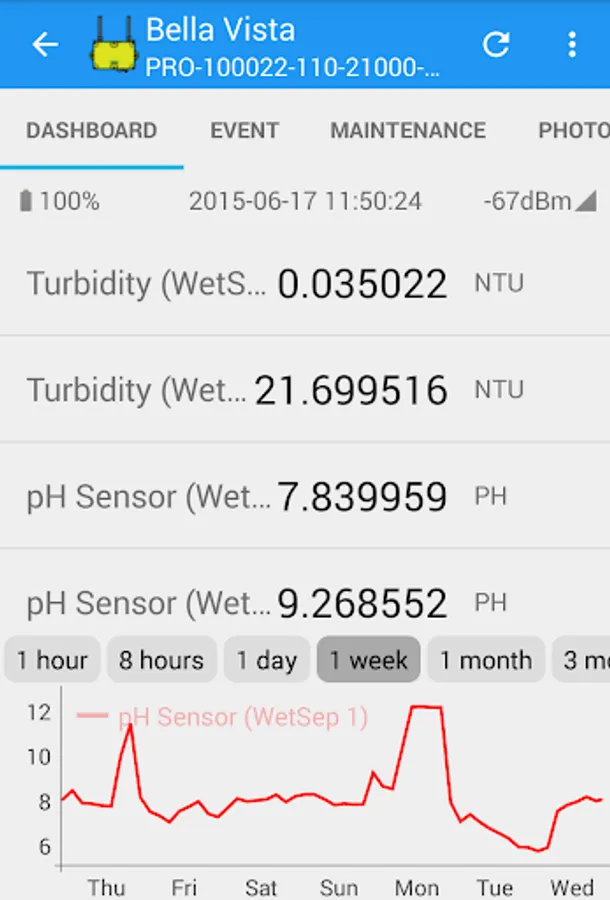This screenshot has width=610, height=900.
Task: Select the Dashboard tab
Action: 91,131
